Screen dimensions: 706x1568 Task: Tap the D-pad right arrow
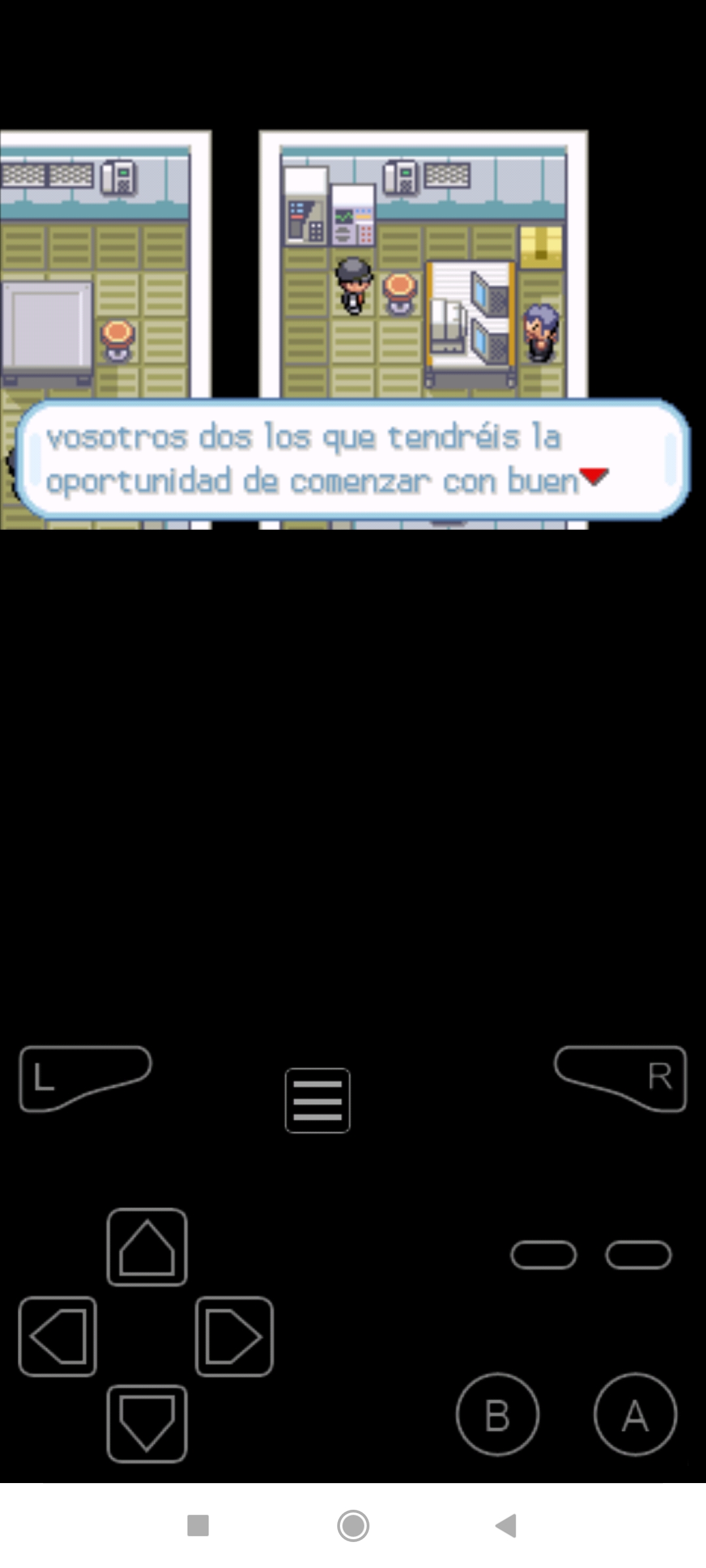(x=234, y=1336)
